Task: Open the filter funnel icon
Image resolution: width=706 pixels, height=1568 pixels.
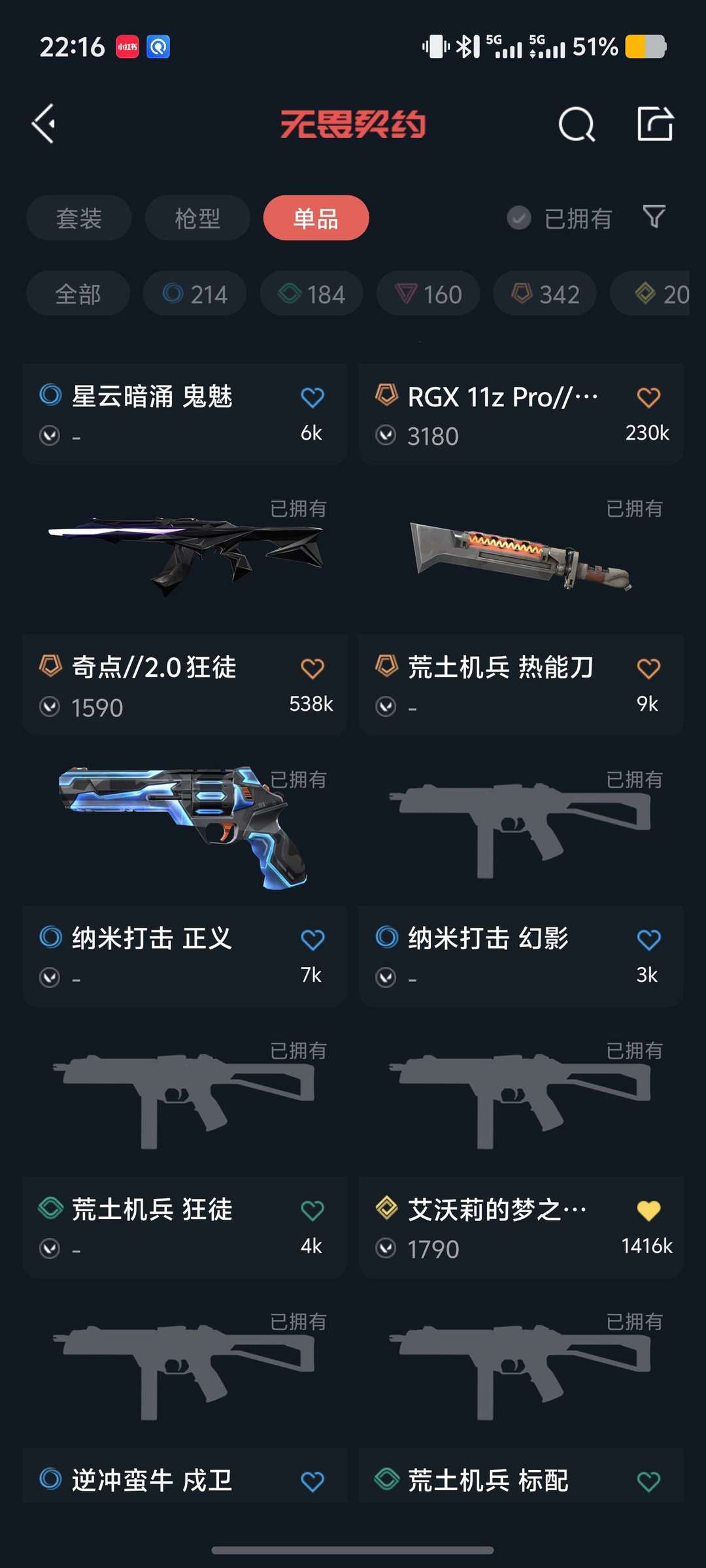Action: 654,216
